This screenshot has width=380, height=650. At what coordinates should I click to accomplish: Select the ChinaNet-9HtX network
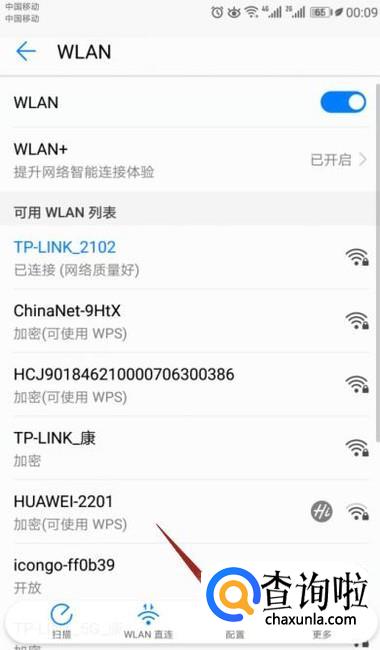pos(190,321)
